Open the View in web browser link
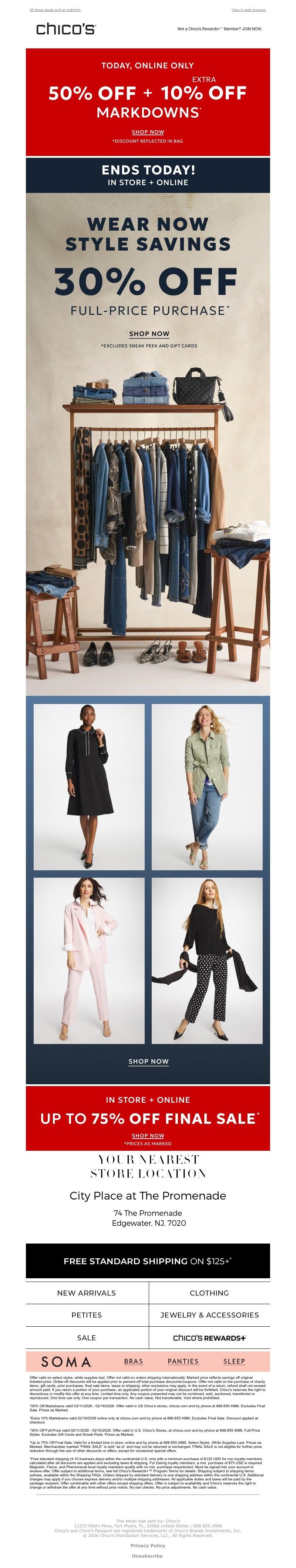 click(x=249, y=10)
